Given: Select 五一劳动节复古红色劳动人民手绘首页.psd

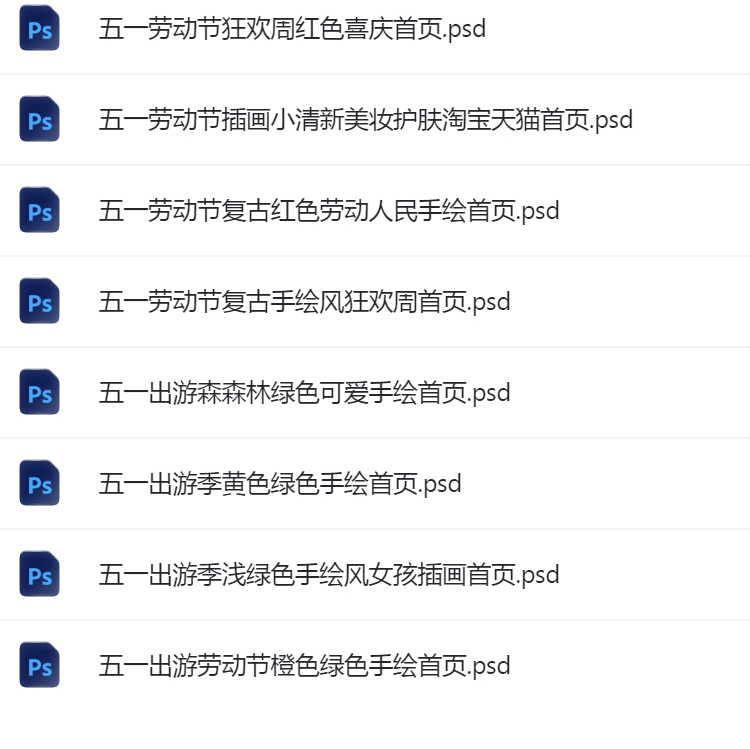Looking at the screenshot, I should (328, 211).
